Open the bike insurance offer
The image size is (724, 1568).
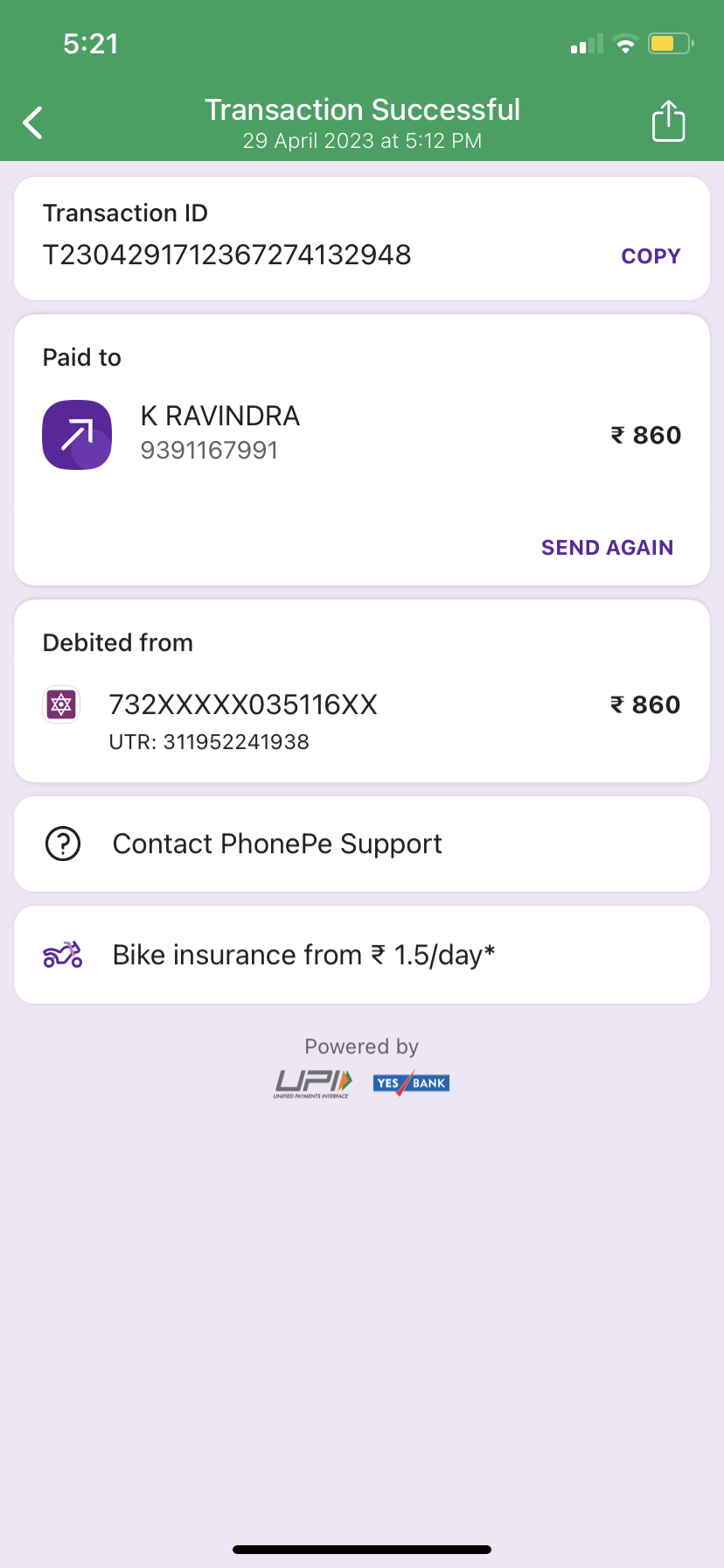tap(303, 955)
